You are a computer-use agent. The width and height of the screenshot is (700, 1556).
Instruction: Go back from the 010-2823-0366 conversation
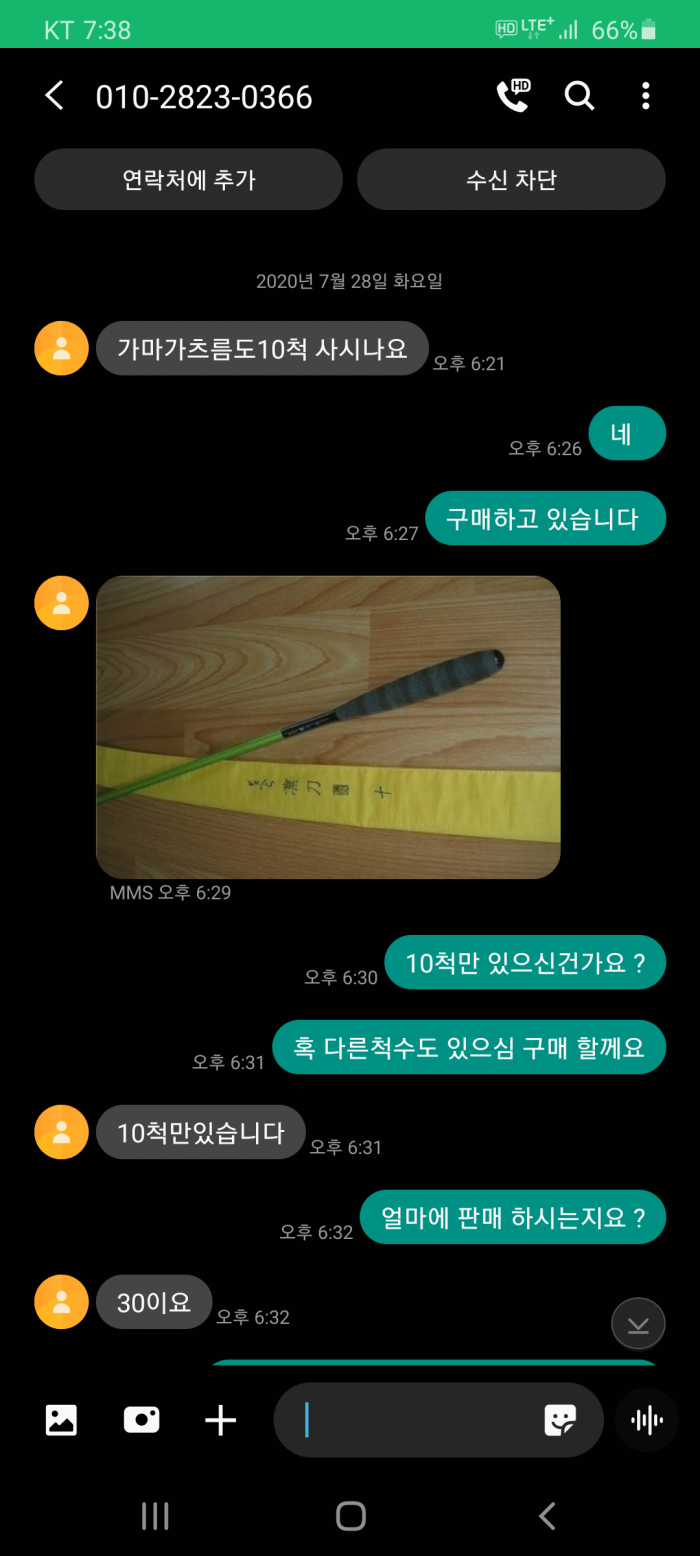tap(54, 96)
